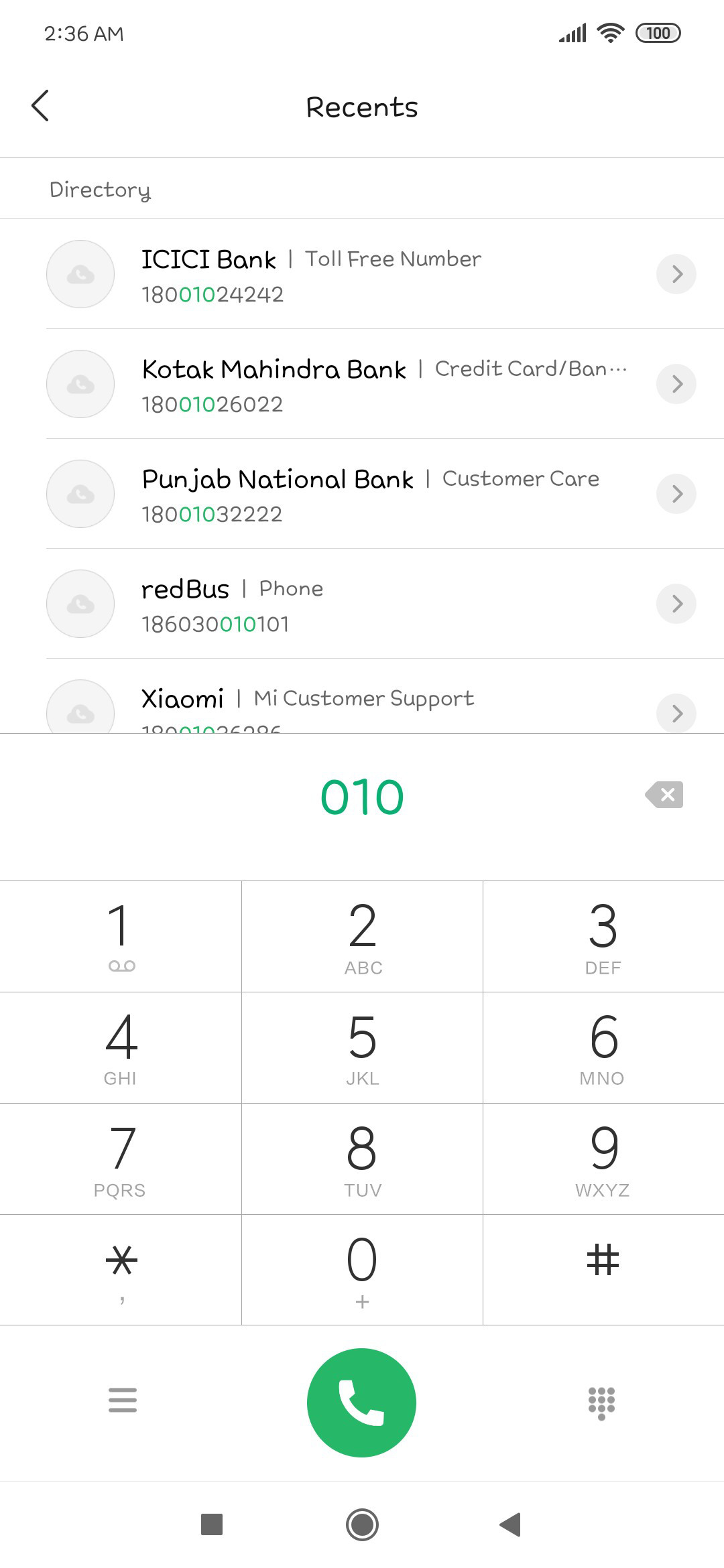Place the call with green button
The image size is (724, 1568).
point(361,1402)
